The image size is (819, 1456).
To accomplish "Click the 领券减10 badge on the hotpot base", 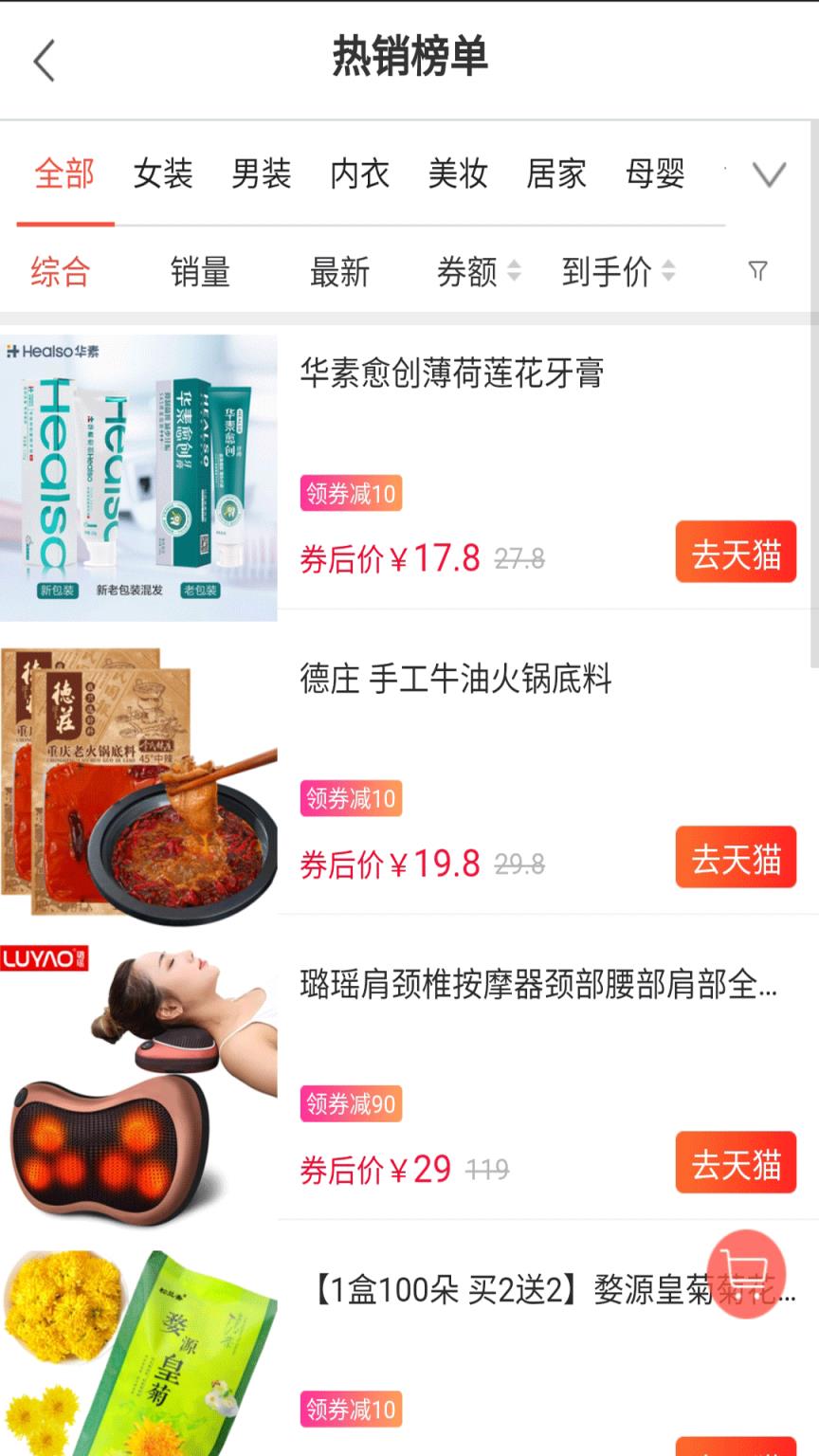I will pyautogui.click(x=351, y=798).
